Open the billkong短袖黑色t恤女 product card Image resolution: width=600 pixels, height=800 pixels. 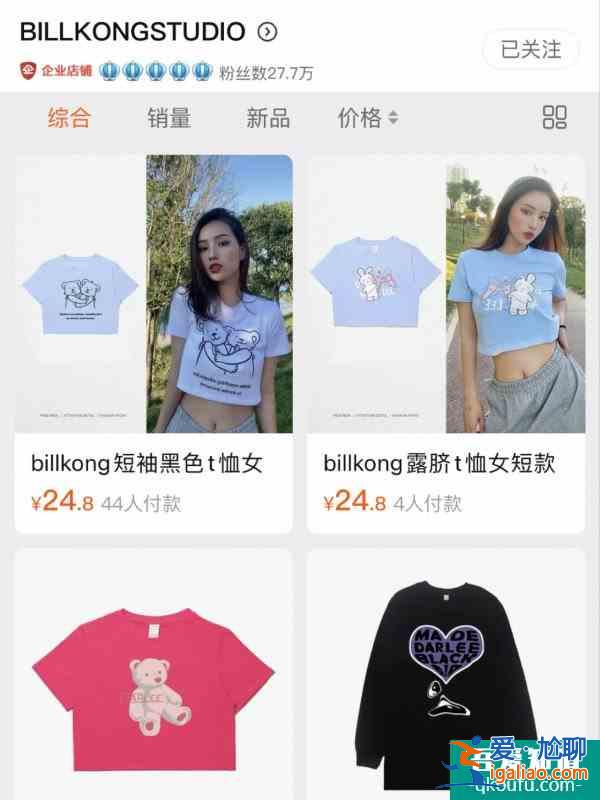point(154,343)
